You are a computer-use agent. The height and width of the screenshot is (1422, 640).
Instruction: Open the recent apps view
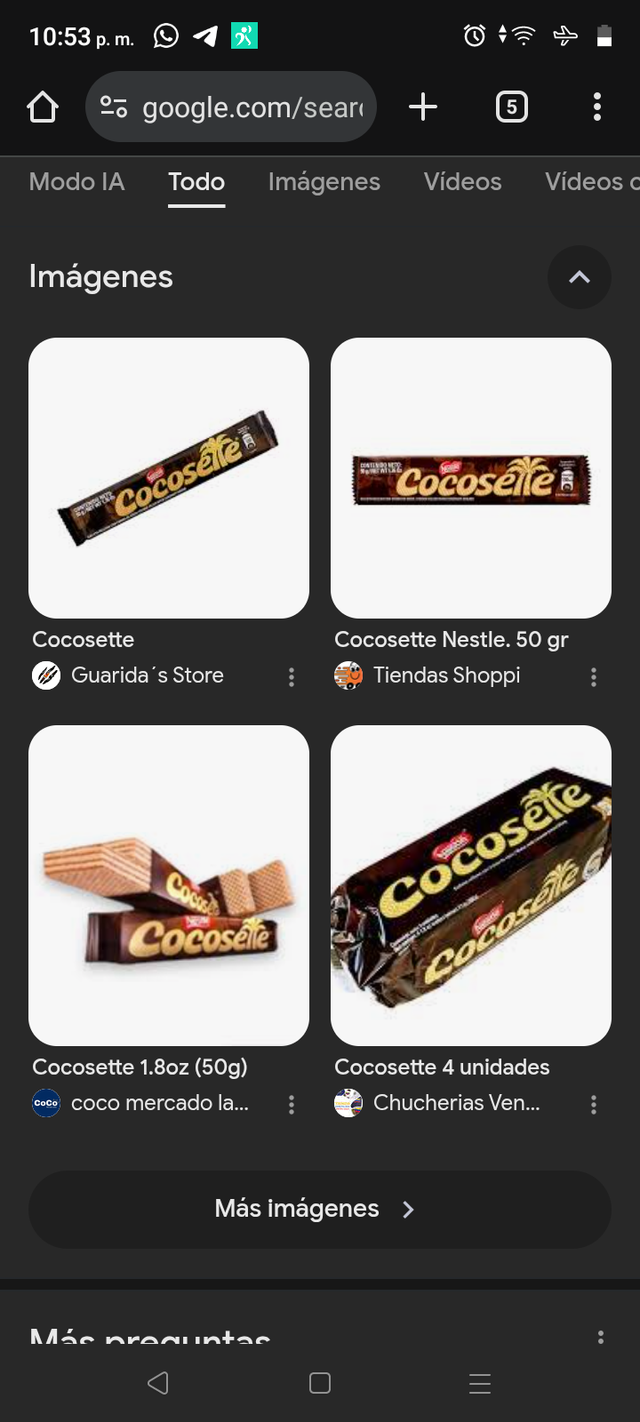click(480, 1383)
